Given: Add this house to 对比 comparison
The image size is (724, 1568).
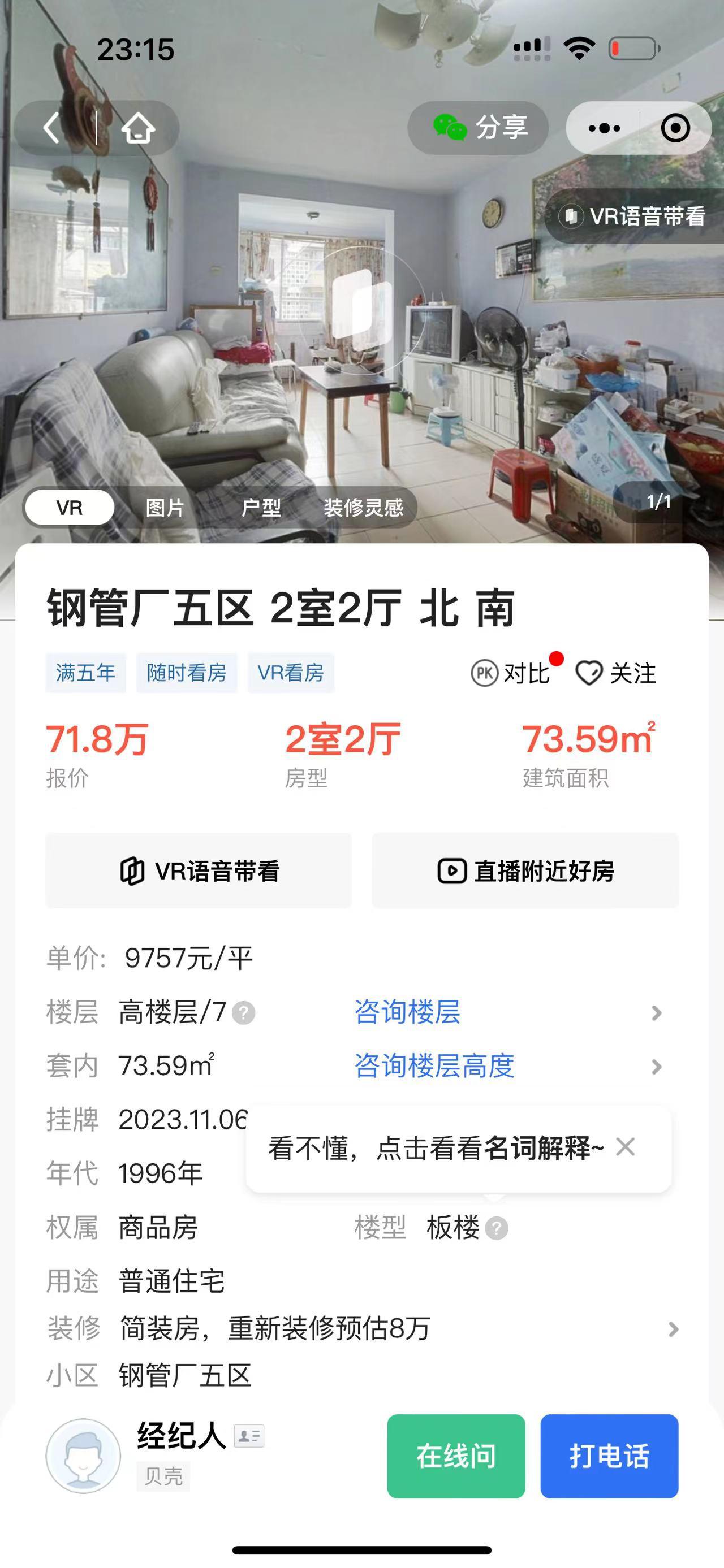Looking at the screenshot, I should coord(511,673).
